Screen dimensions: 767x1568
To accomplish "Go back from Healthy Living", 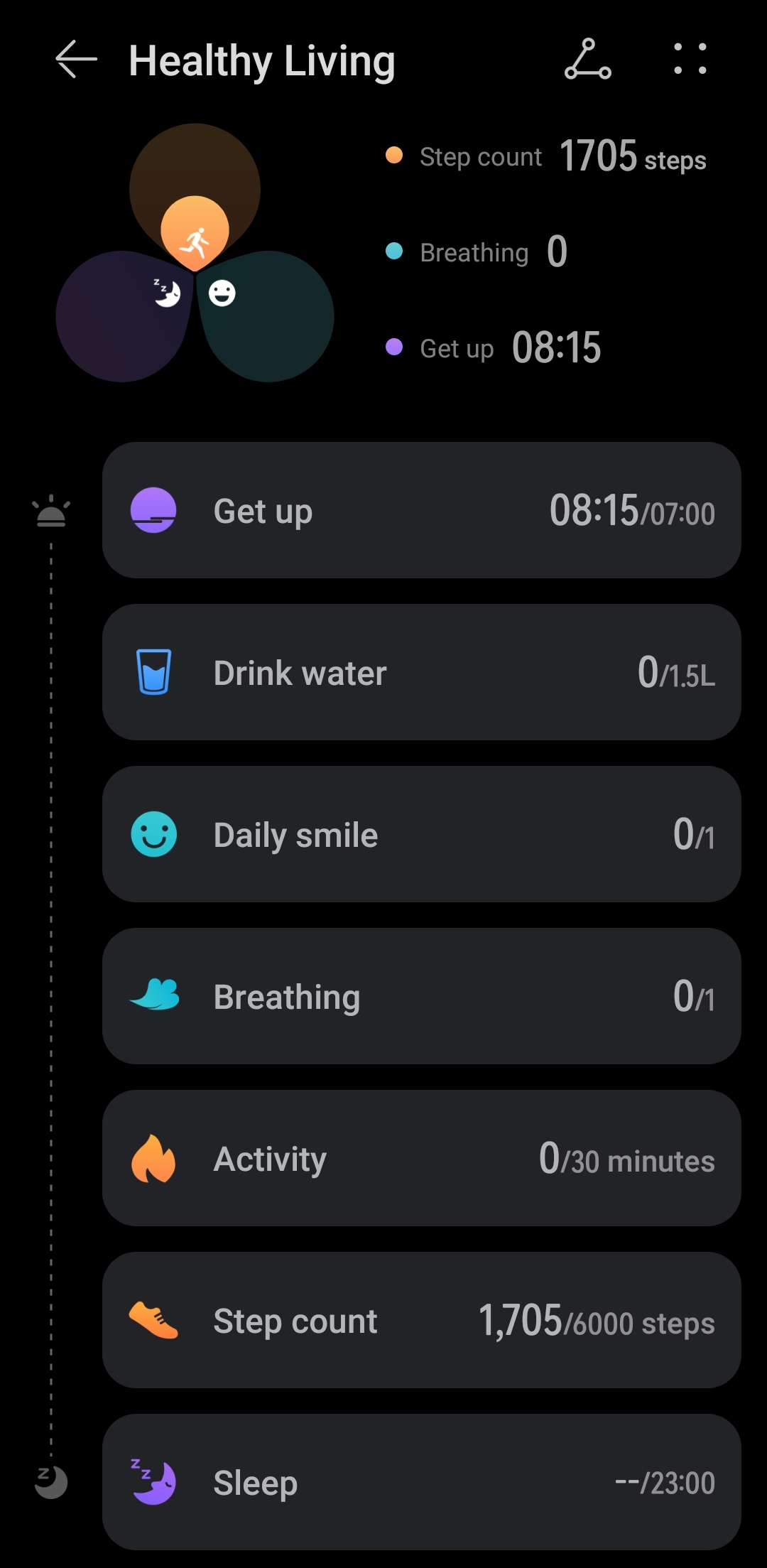I will [76, 60].
